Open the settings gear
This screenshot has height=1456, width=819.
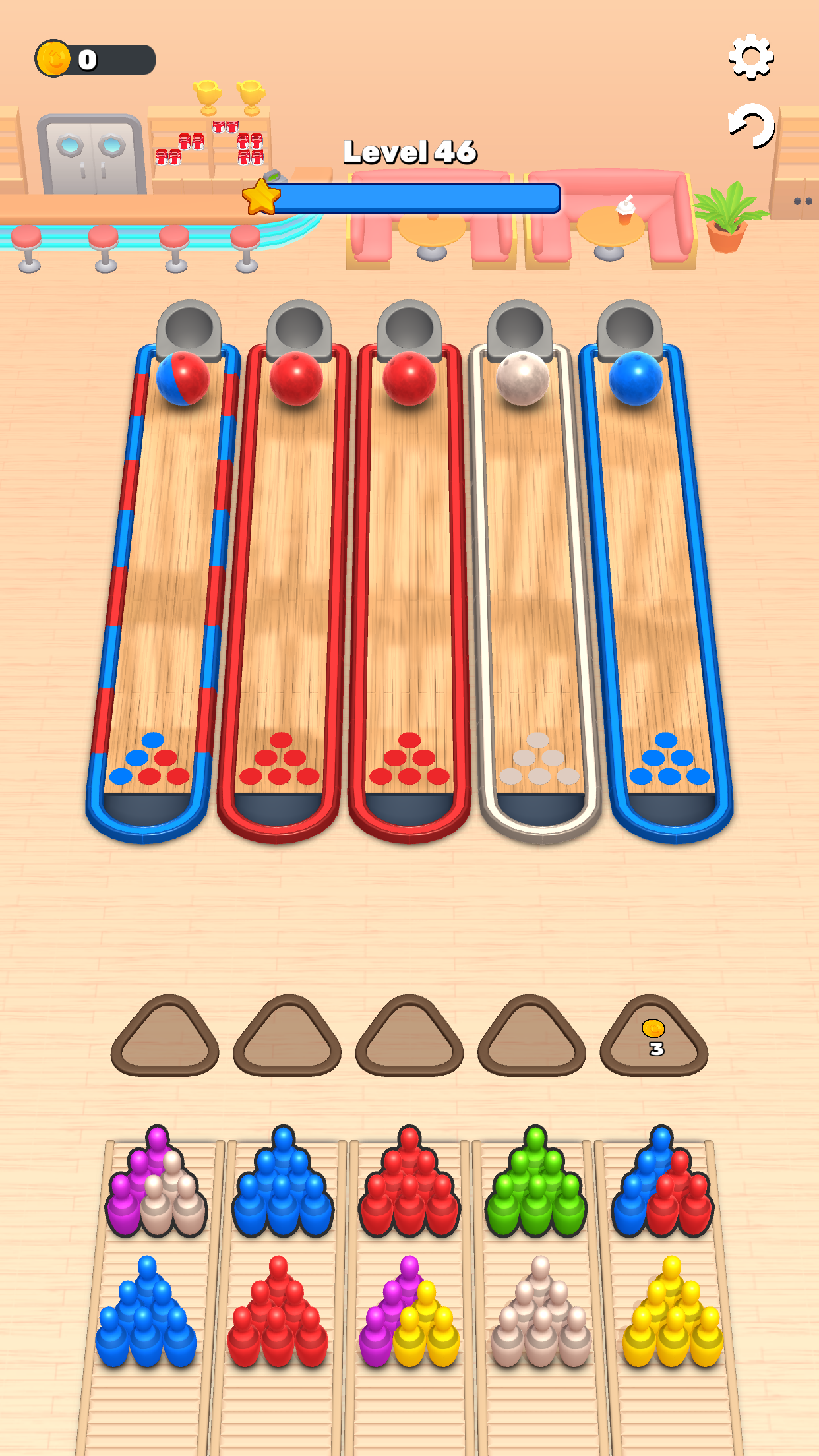click(x=751, y=57)
